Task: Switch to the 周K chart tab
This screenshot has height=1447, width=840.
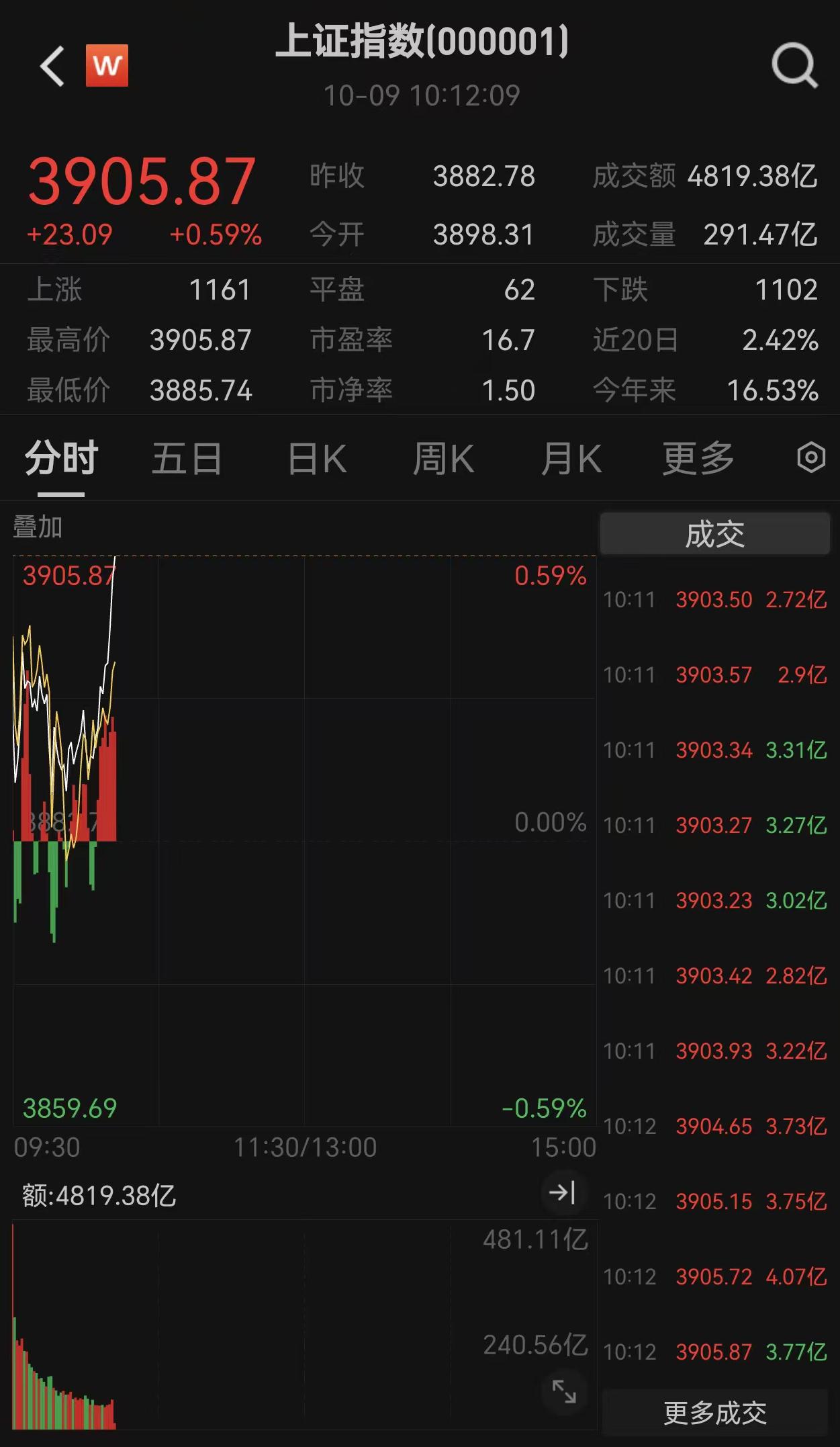Action: (443, 459)
